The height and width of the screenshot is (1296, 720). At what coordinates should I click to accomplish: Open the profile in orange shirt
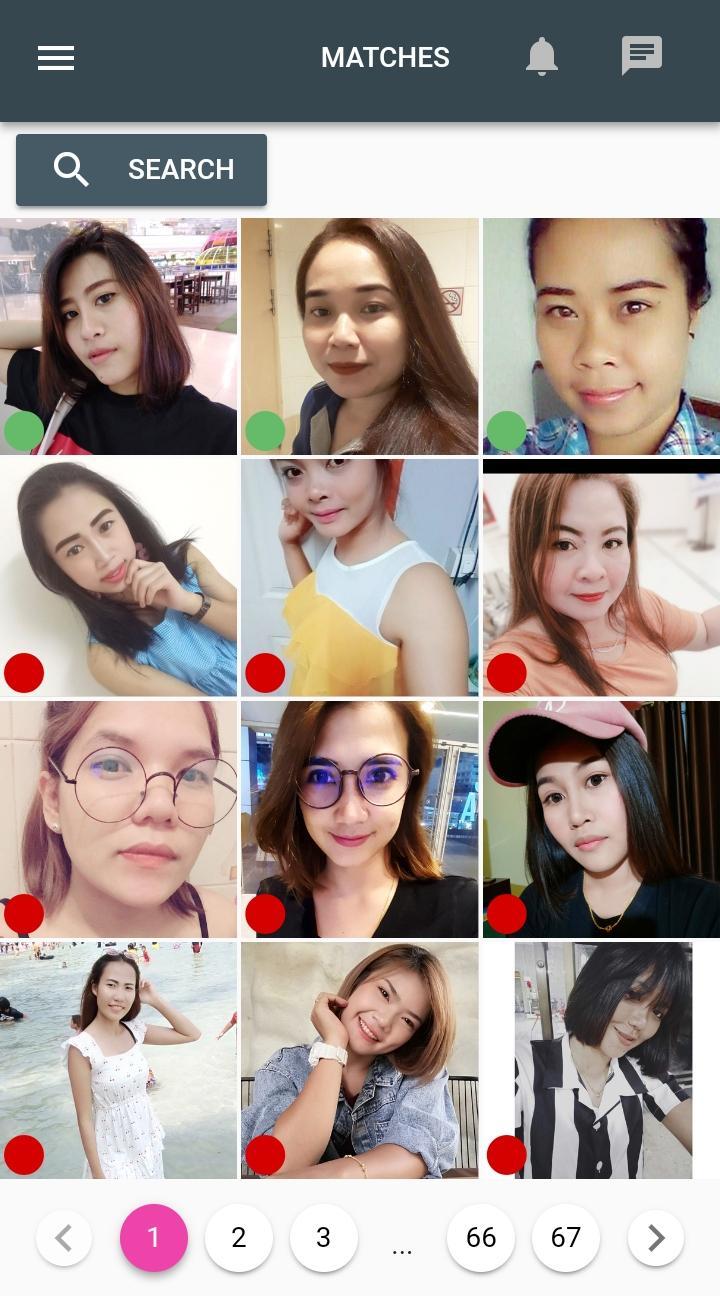point(600,577)
